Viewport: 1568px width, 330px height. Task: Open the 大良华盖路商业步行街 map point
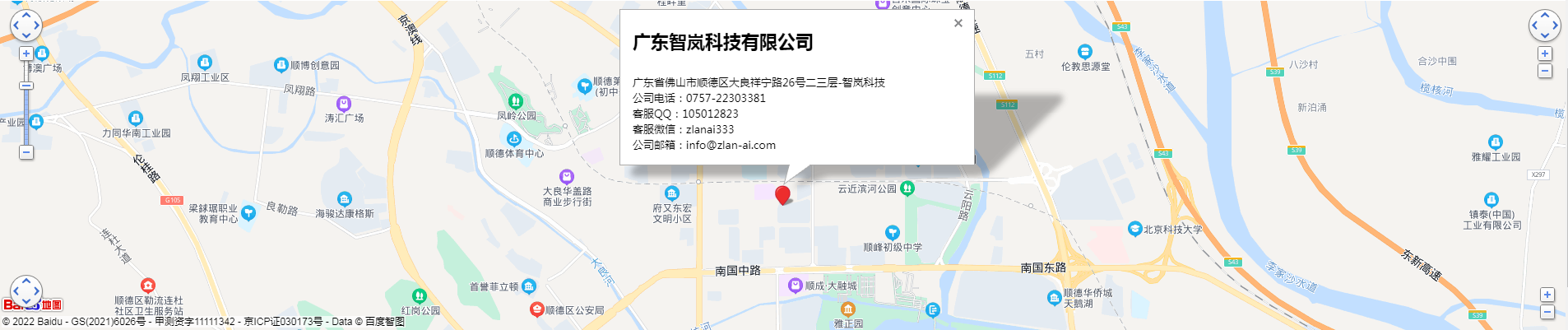[567, 177]
